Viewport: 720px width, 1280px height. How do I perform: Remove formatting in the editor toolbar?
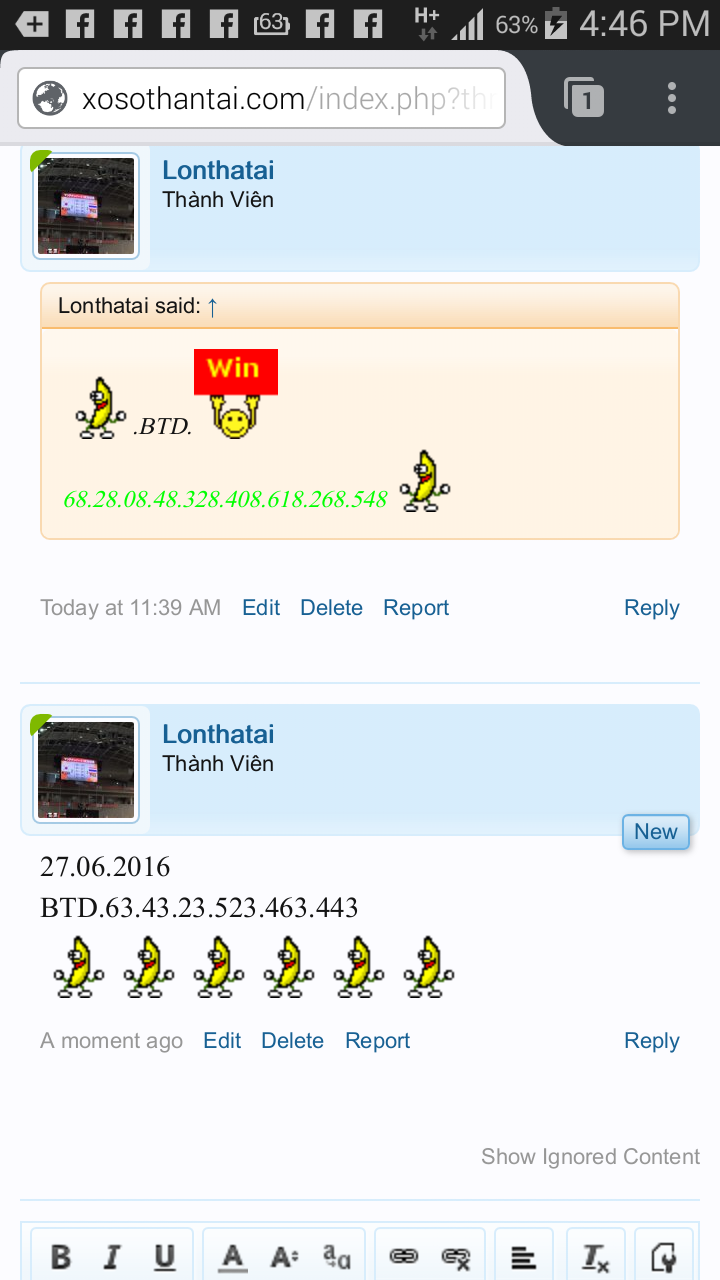pos(596,1257)
